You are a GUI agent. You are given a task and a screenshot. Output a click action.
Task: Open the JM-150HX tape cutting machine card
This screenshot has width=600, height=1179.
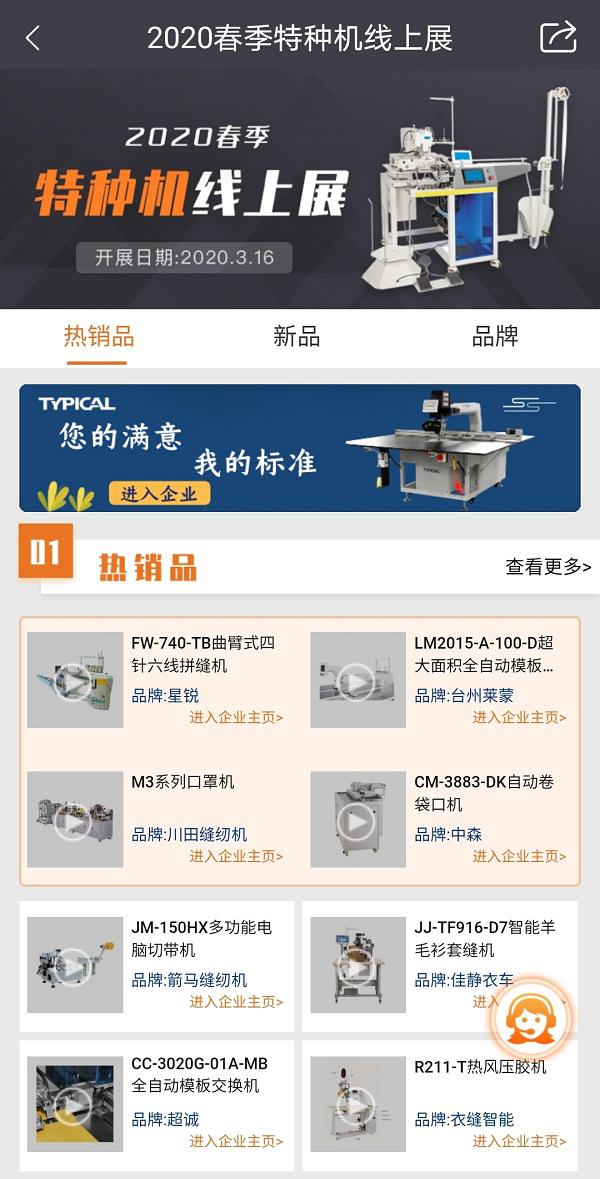point(201,938)
